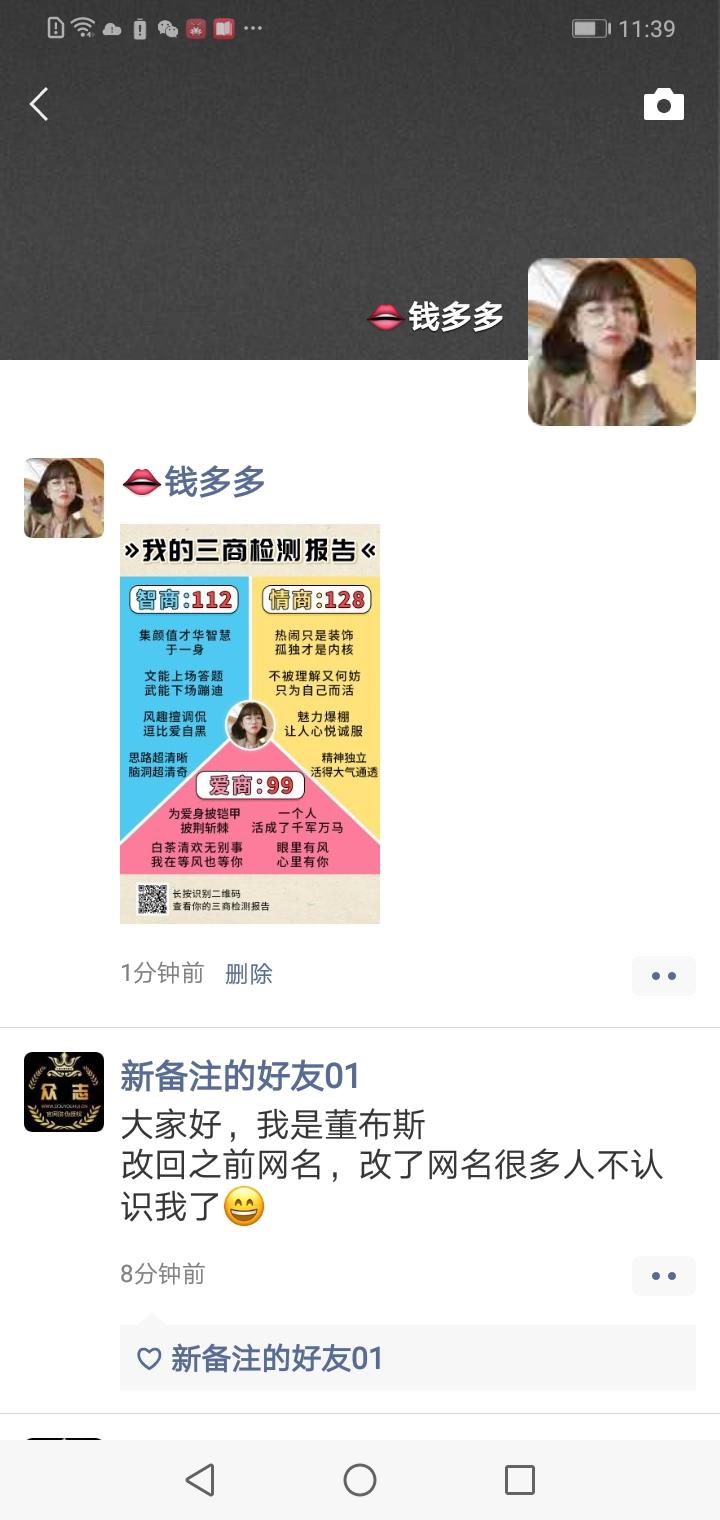Tap the system back button
This screenshot has height=1520, width=720.
click(200, 1480)
